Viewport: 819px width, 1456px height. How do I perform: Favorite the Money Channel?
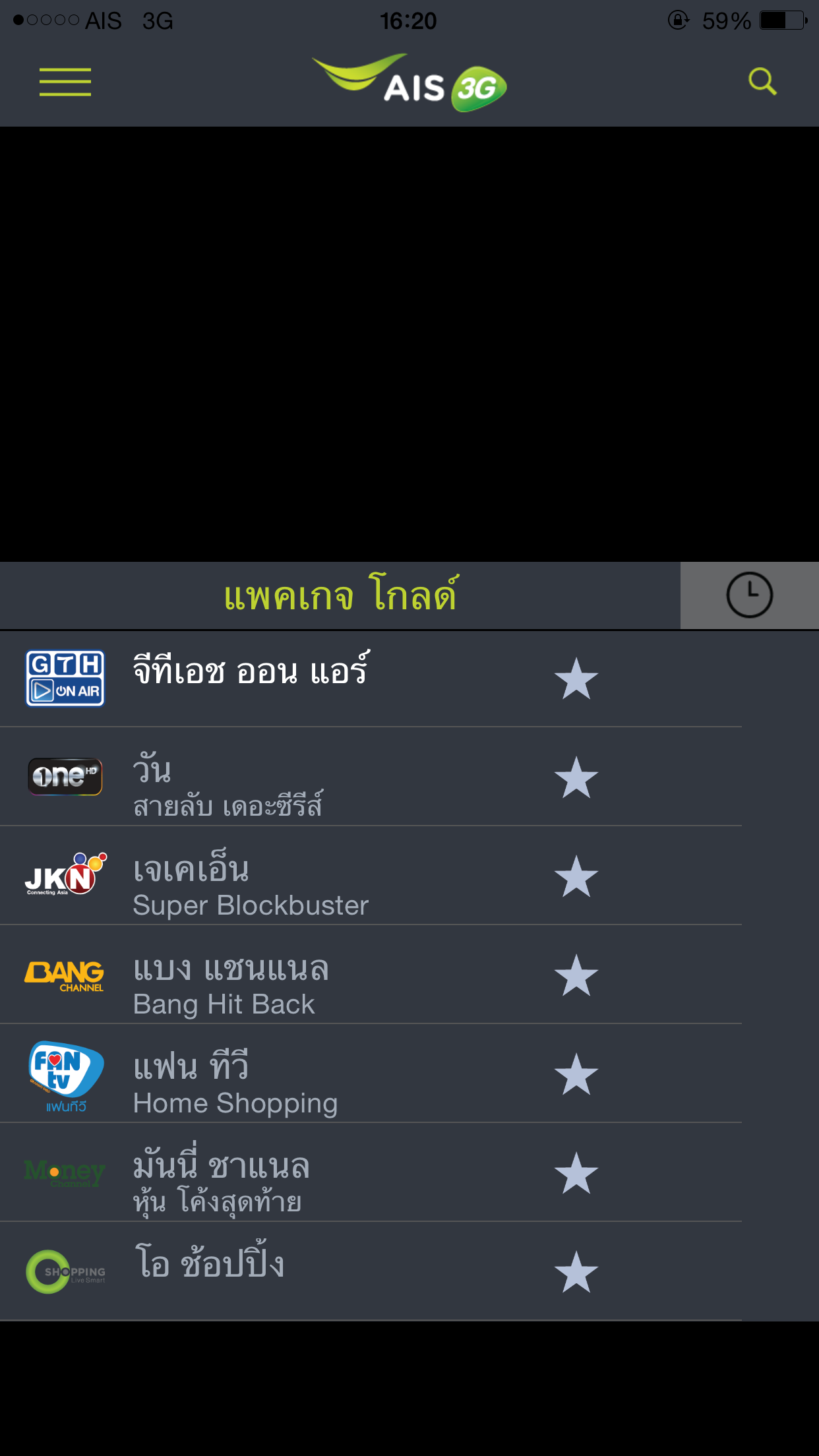[x=576, y=1173]
